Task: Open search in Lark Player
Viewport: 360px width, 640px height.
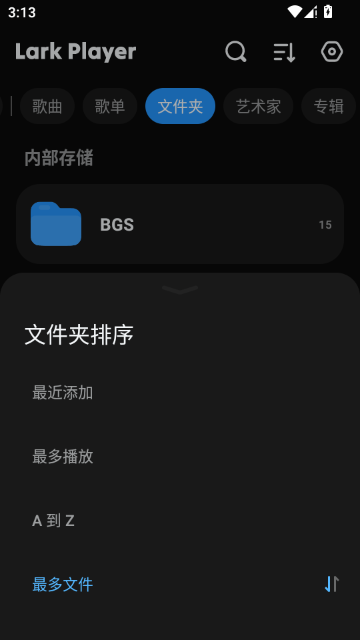Action: coord(236,52)
